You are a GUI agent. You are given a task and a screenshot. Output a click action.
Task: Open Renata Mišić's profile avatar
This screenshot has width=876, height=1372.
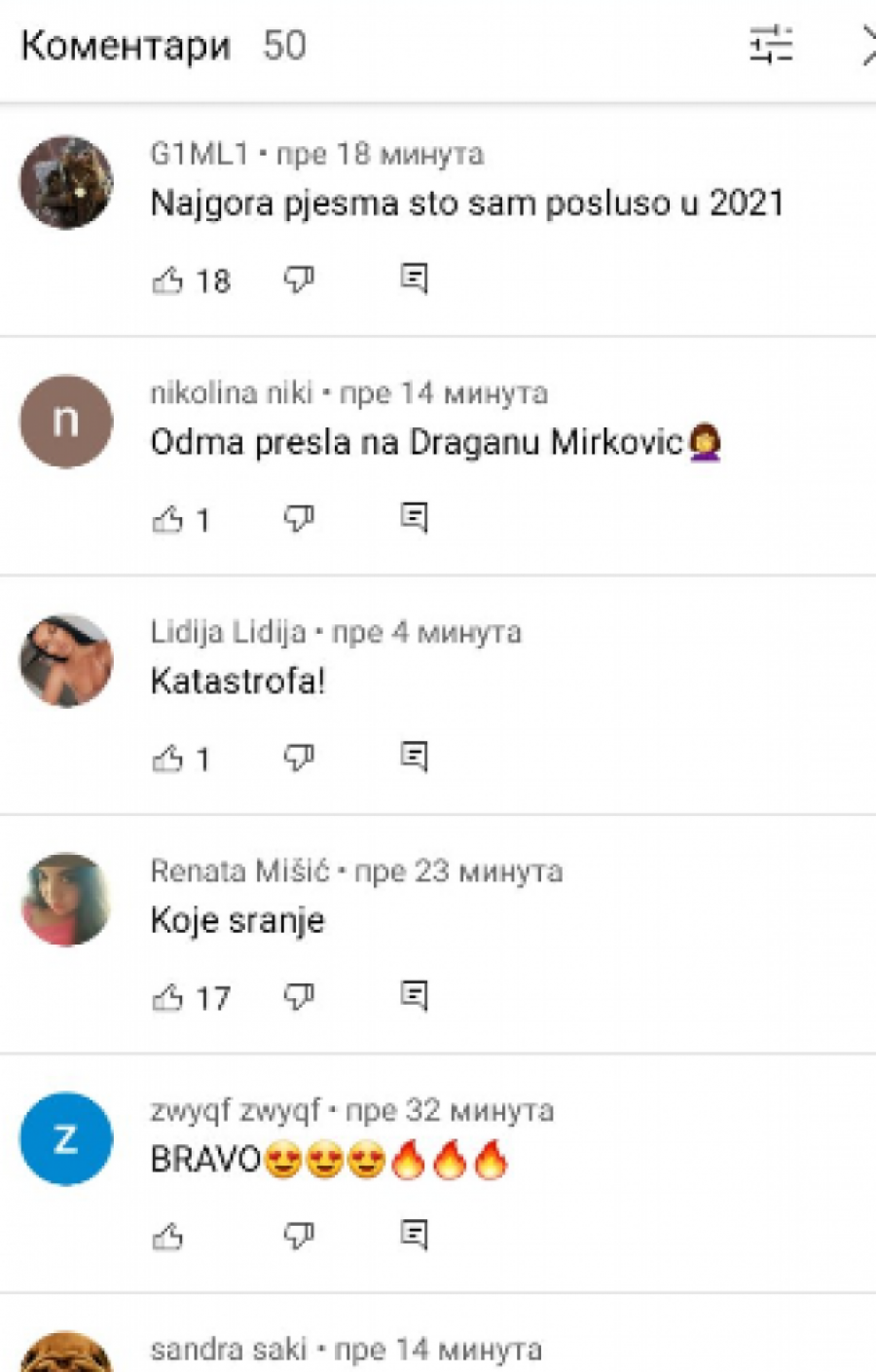[66, 900]
